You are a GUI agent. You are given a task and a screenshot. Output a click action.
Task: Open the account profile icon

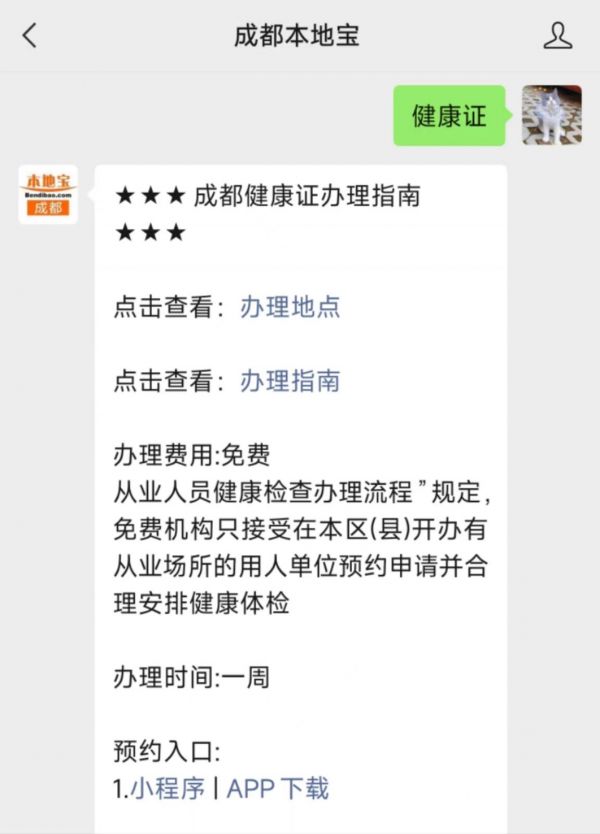click(x=558, y=36)
